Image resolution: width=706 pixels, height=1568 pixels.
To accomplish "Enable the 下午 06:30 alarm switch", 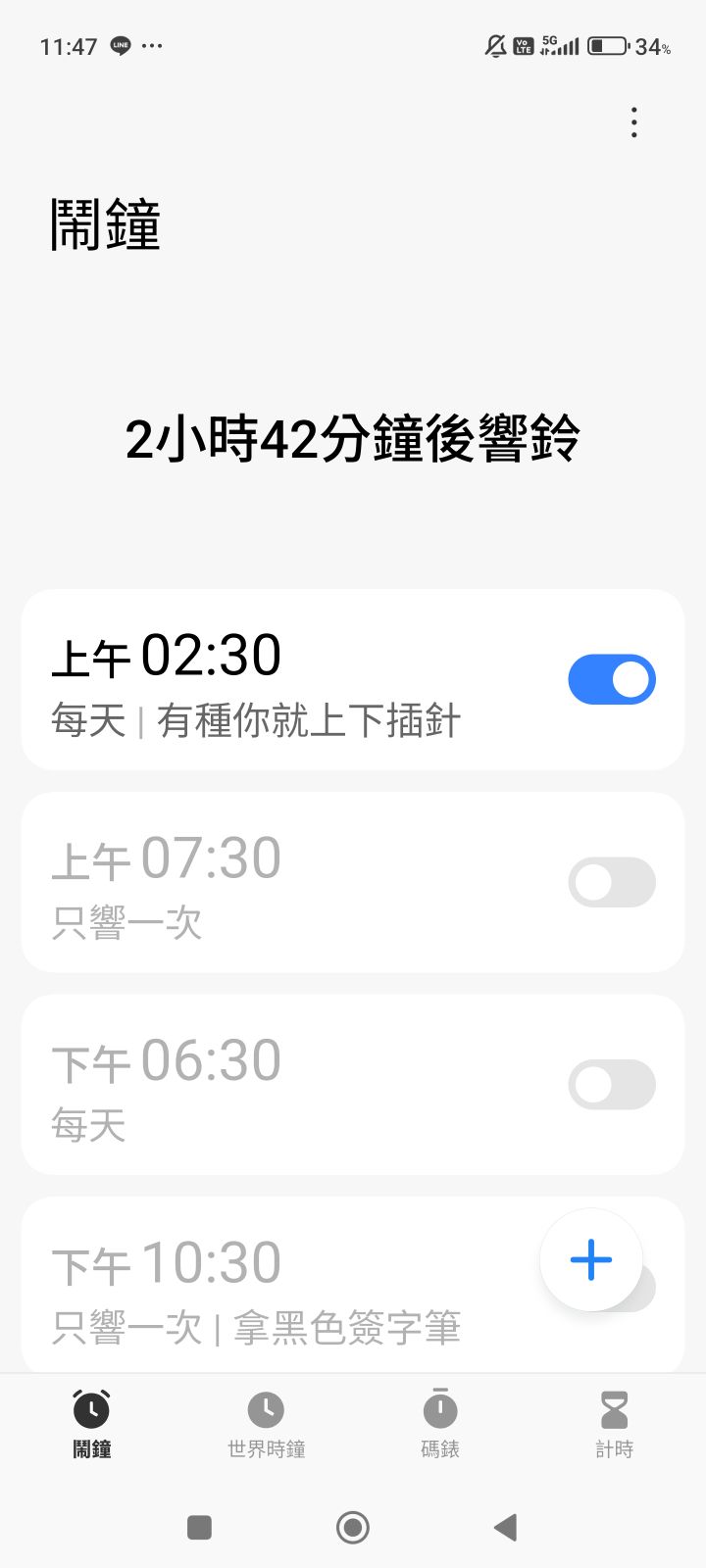I will click(x=611, y=1085).
